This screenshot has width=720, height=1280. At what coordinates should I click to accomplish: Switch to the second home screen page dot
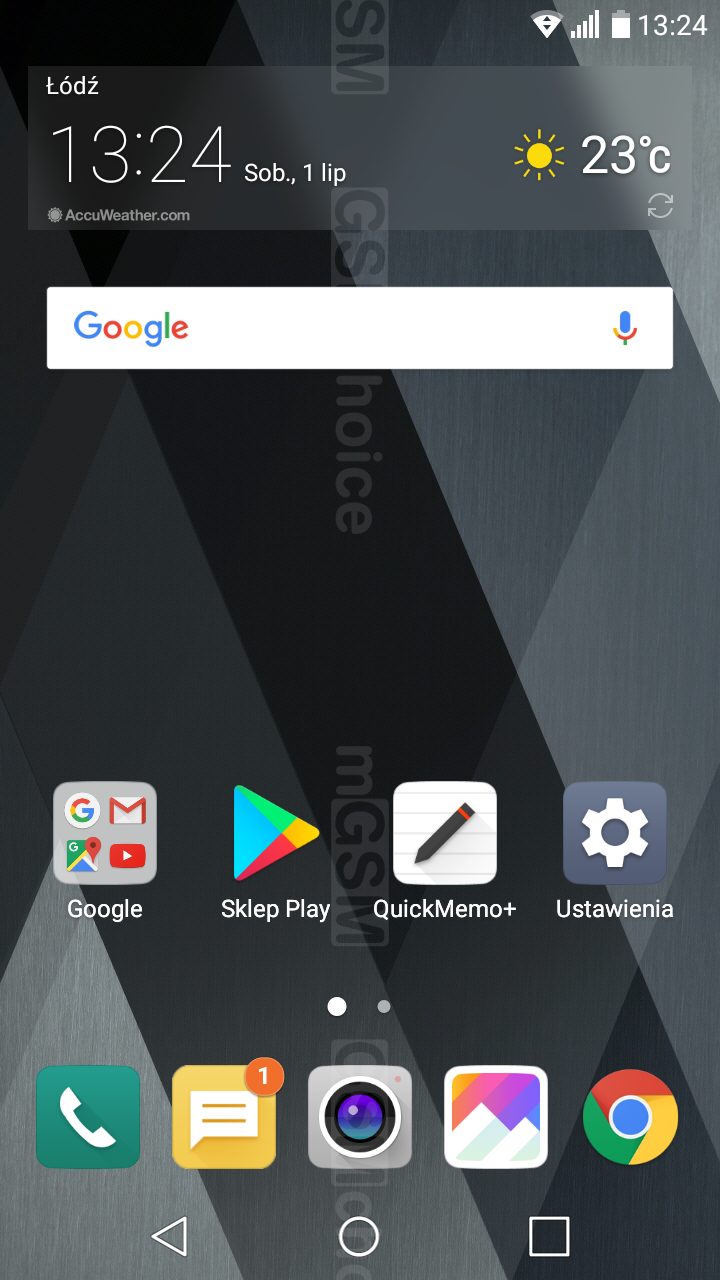[x=384, y=1007]
